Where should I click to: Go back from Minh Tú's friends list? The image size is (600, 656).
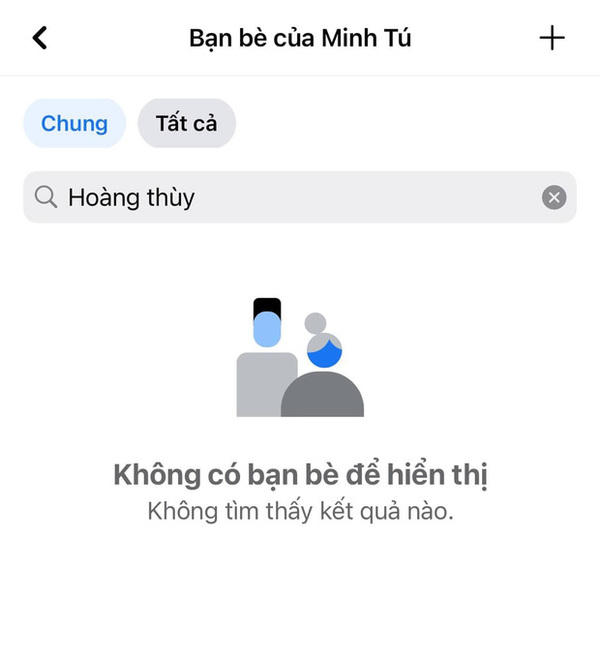point(40,38)
